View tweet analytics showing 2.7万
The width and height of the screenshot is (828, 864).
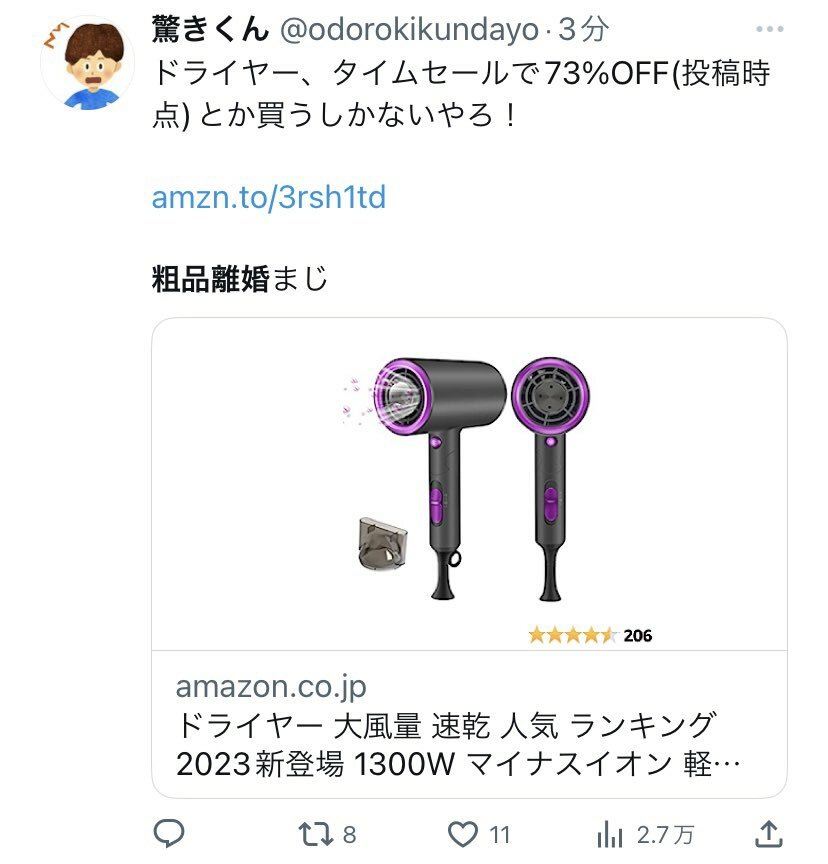tap(610, 833)
